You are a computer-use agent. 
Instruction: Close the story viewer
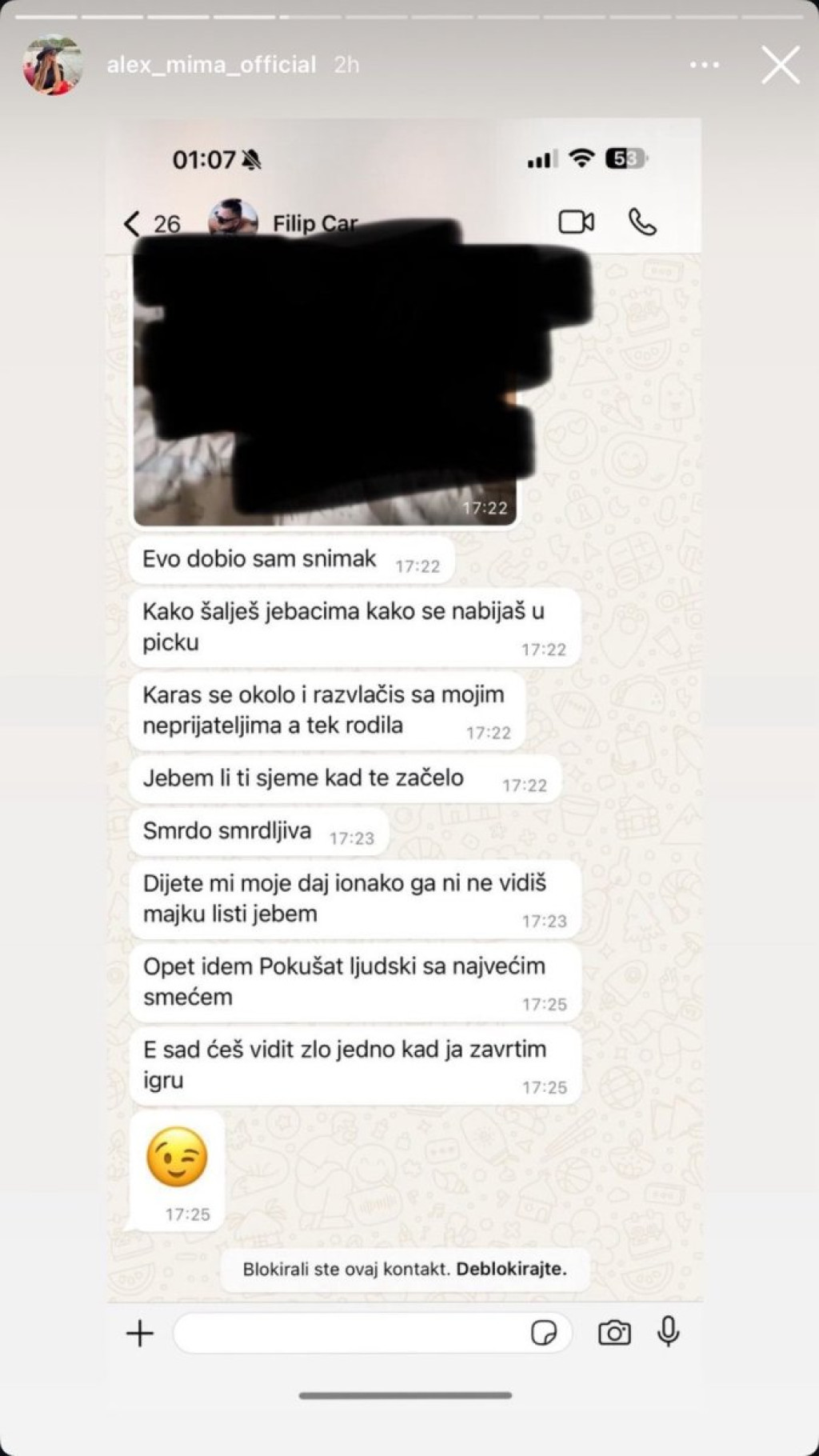(780, 65)
